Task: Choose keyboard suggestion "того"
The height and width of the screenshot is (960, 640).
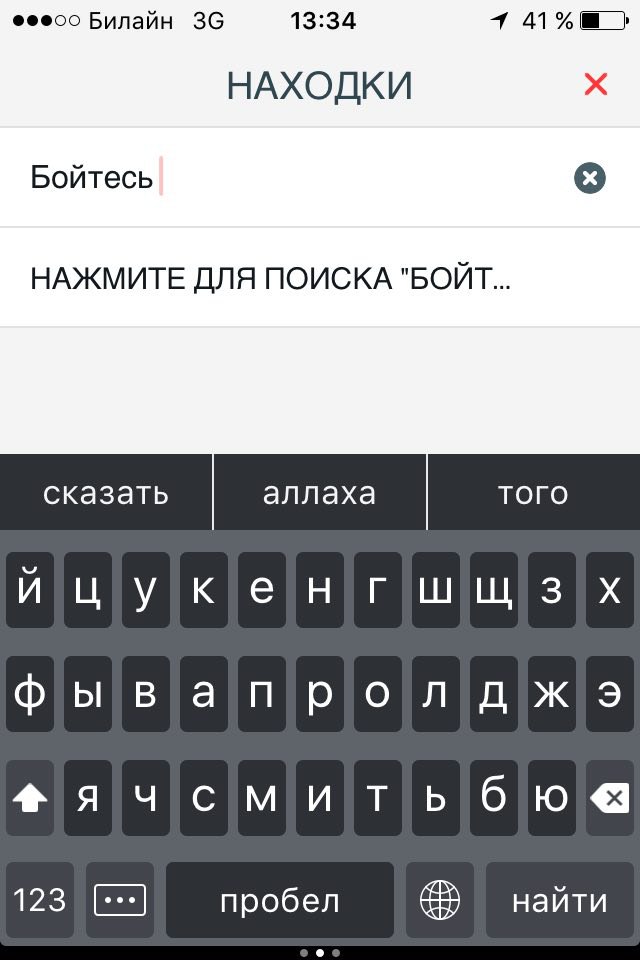Action: coord(533,493)
